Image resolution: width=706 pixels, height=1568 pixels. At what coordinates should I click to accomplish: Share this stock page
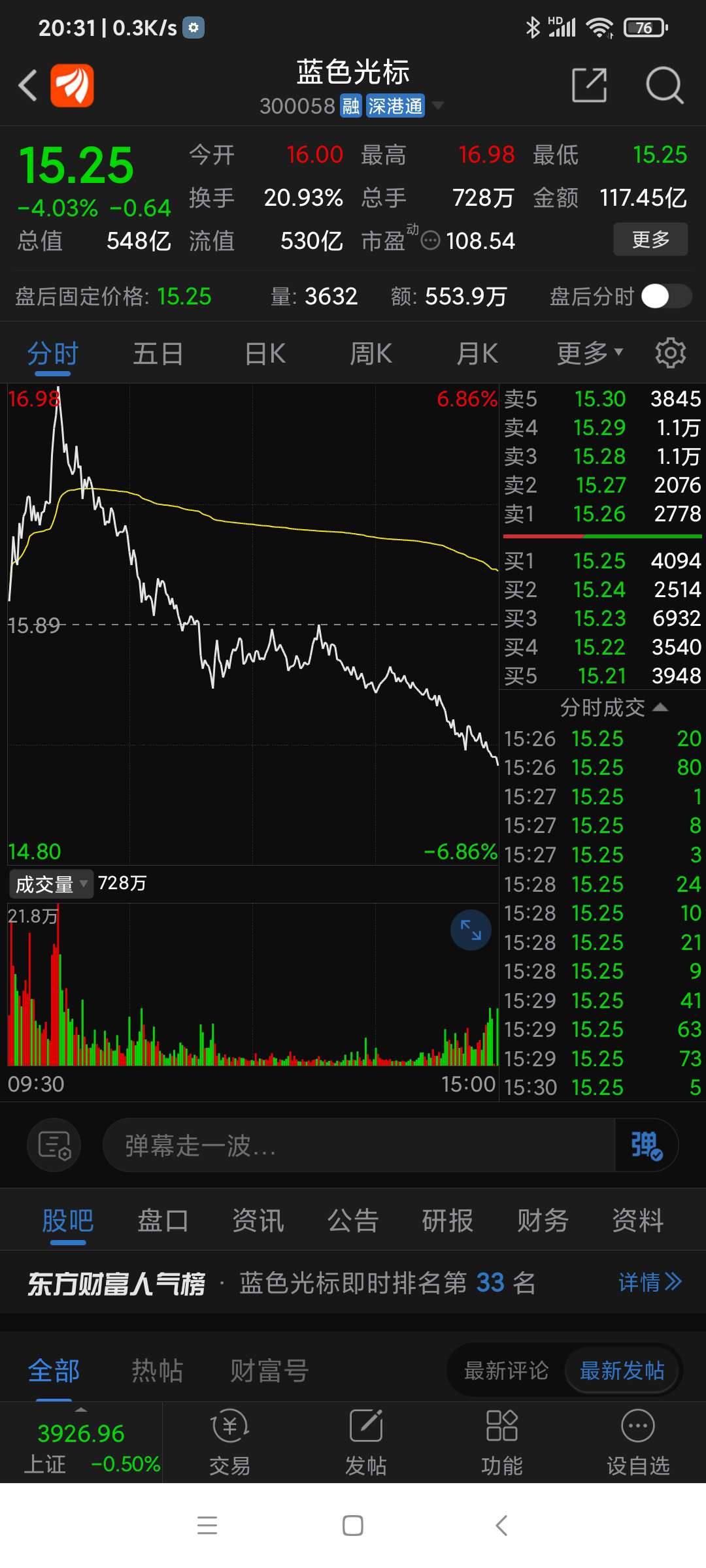coord(589,85)
